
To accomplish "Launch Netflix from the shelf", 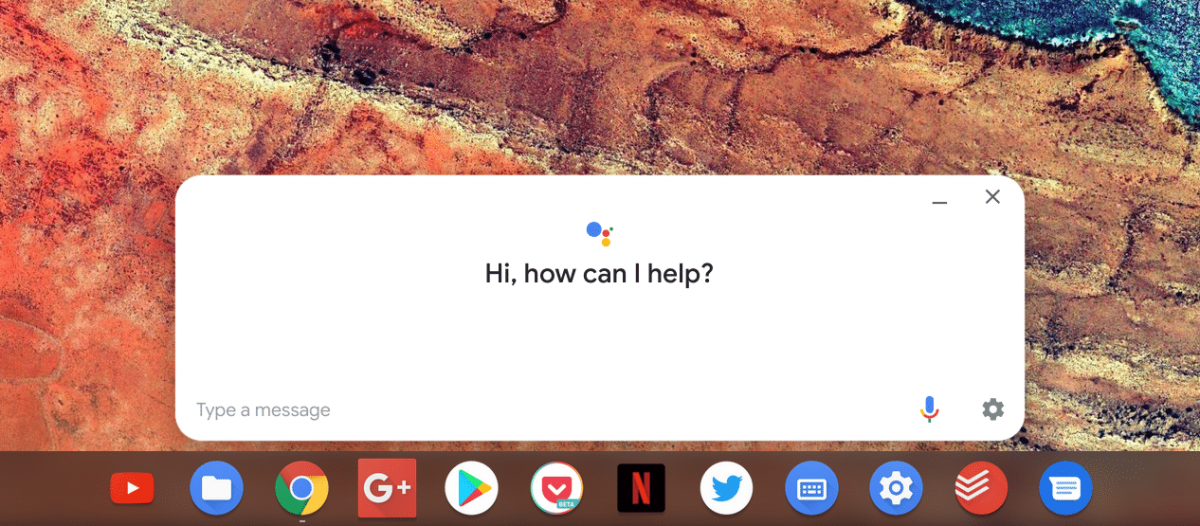I will tap(641, 488).
